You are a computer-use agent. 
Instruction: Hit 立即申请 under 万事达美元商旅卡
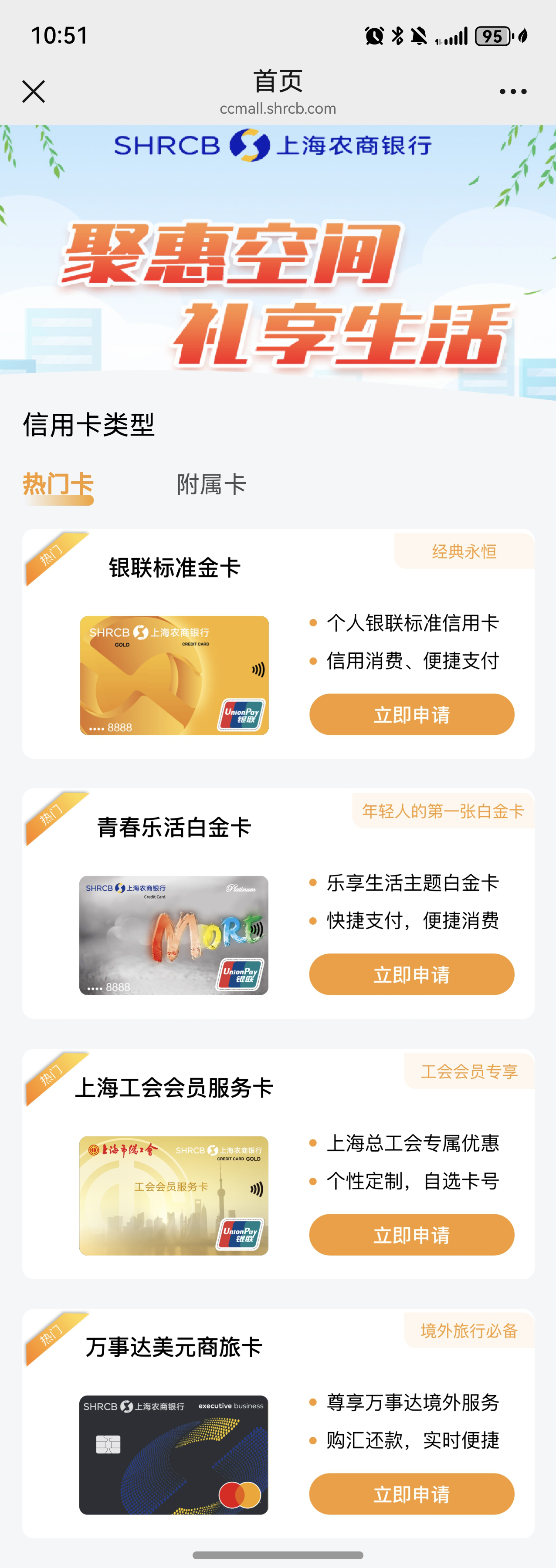coord(412,1494)
